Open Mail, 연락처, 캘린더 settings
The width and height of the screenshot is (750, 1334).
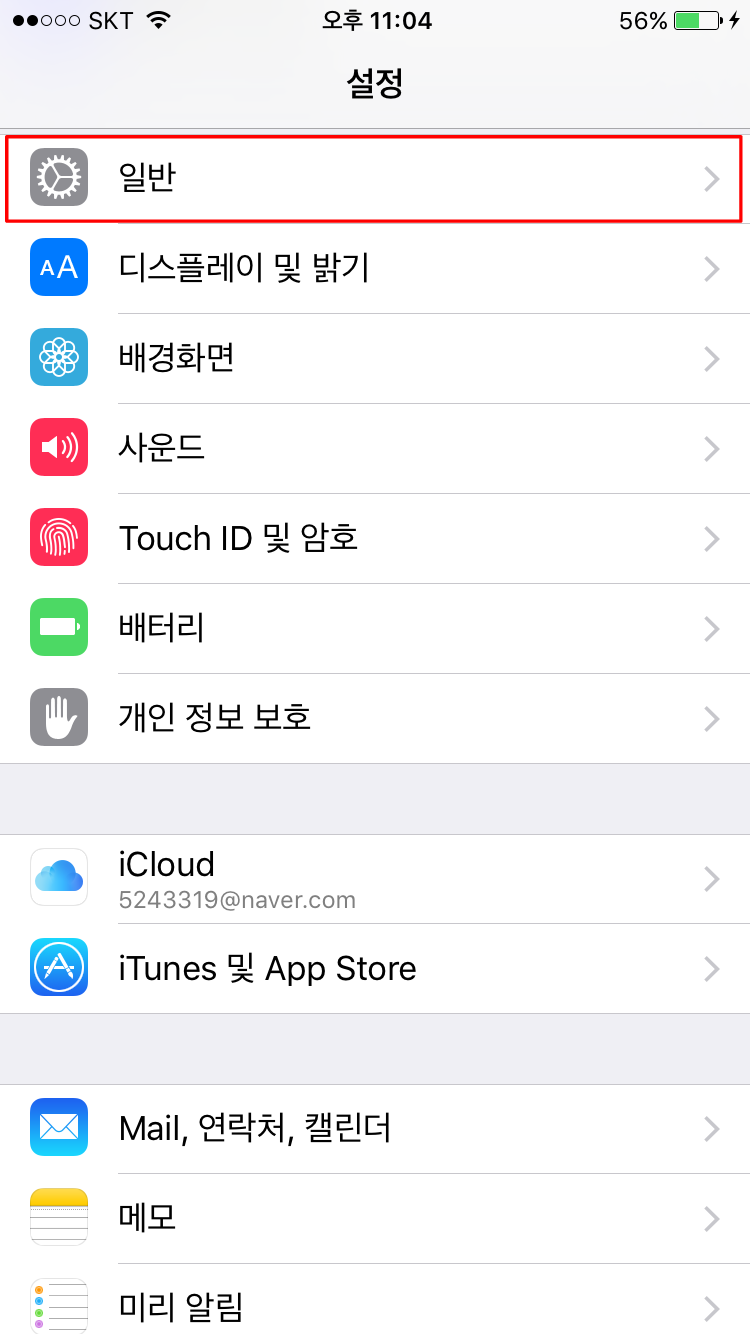(375, 1129)
